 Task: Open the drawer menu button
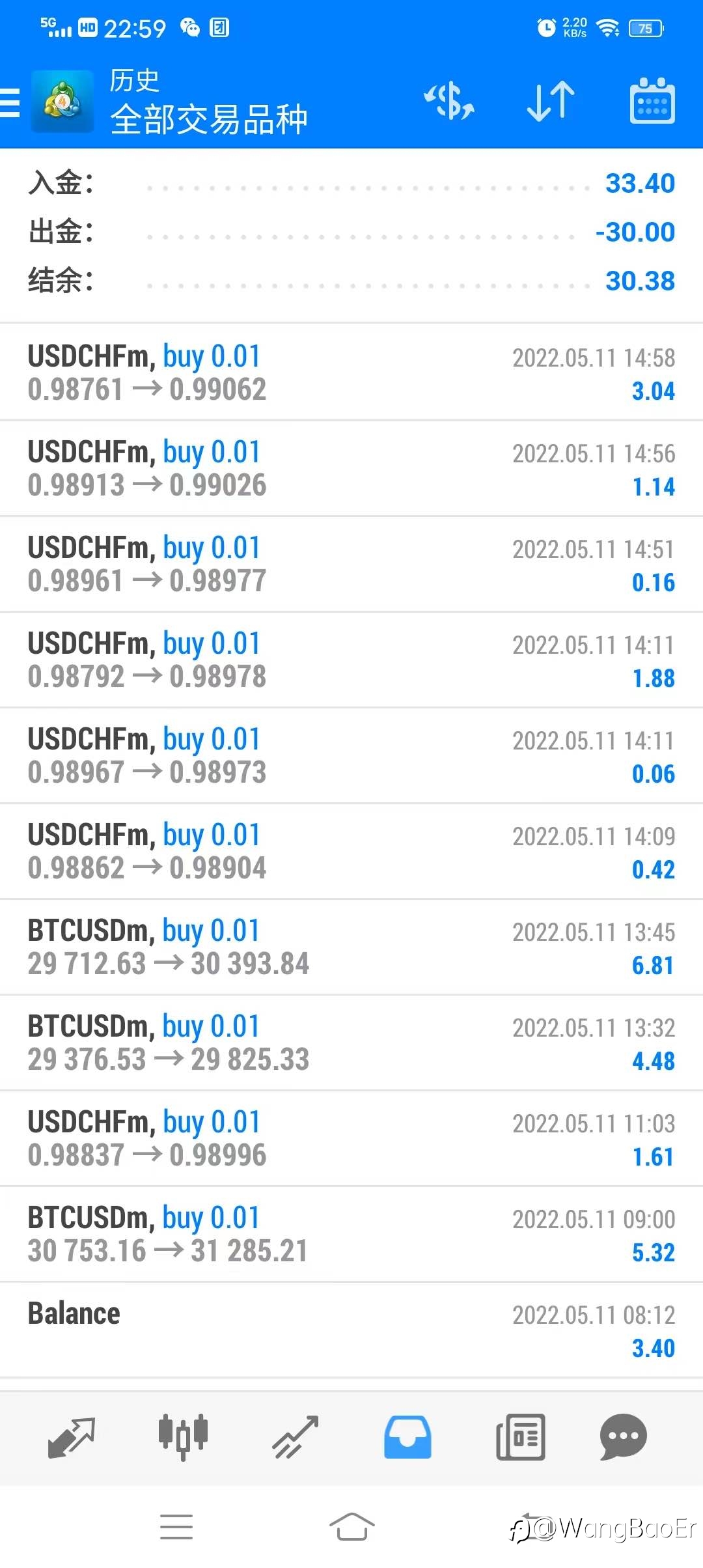click(x=10, y=102)
